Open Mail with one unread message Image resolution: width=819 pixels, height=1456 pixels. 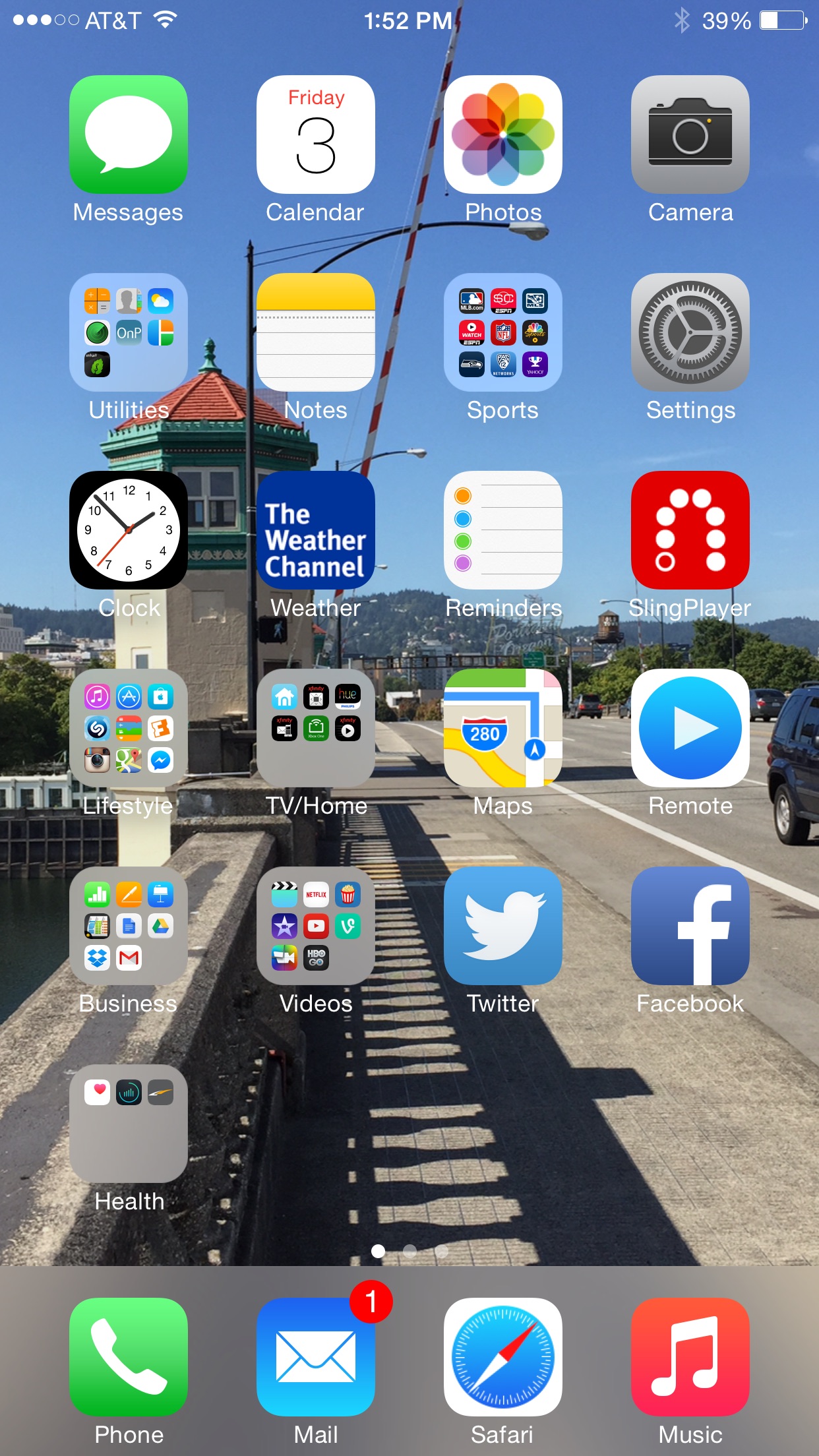(x=316, y=1357)
